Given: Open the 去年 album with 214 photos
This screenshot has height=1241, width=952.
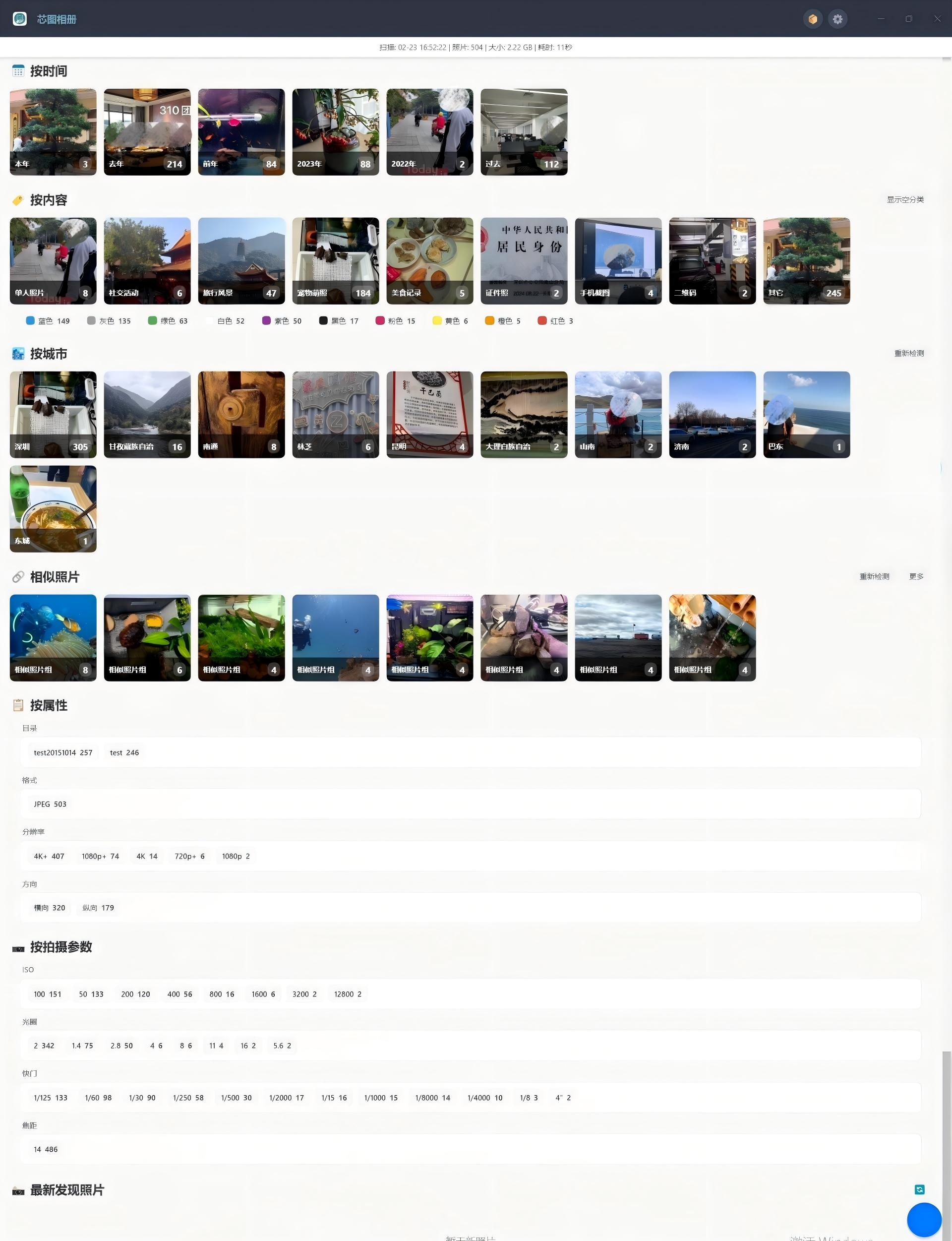Looking at the screenshot, I should coord(147,131).
